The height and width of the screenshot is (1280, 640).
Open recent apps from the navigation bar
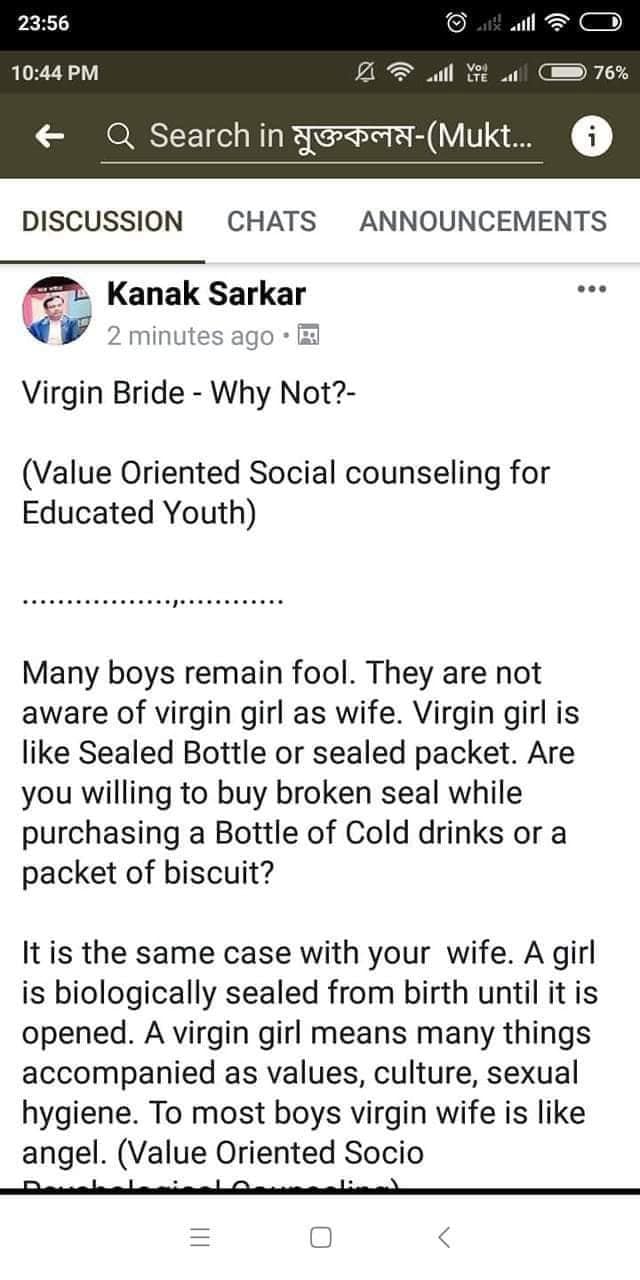[x=201, y=1238]
